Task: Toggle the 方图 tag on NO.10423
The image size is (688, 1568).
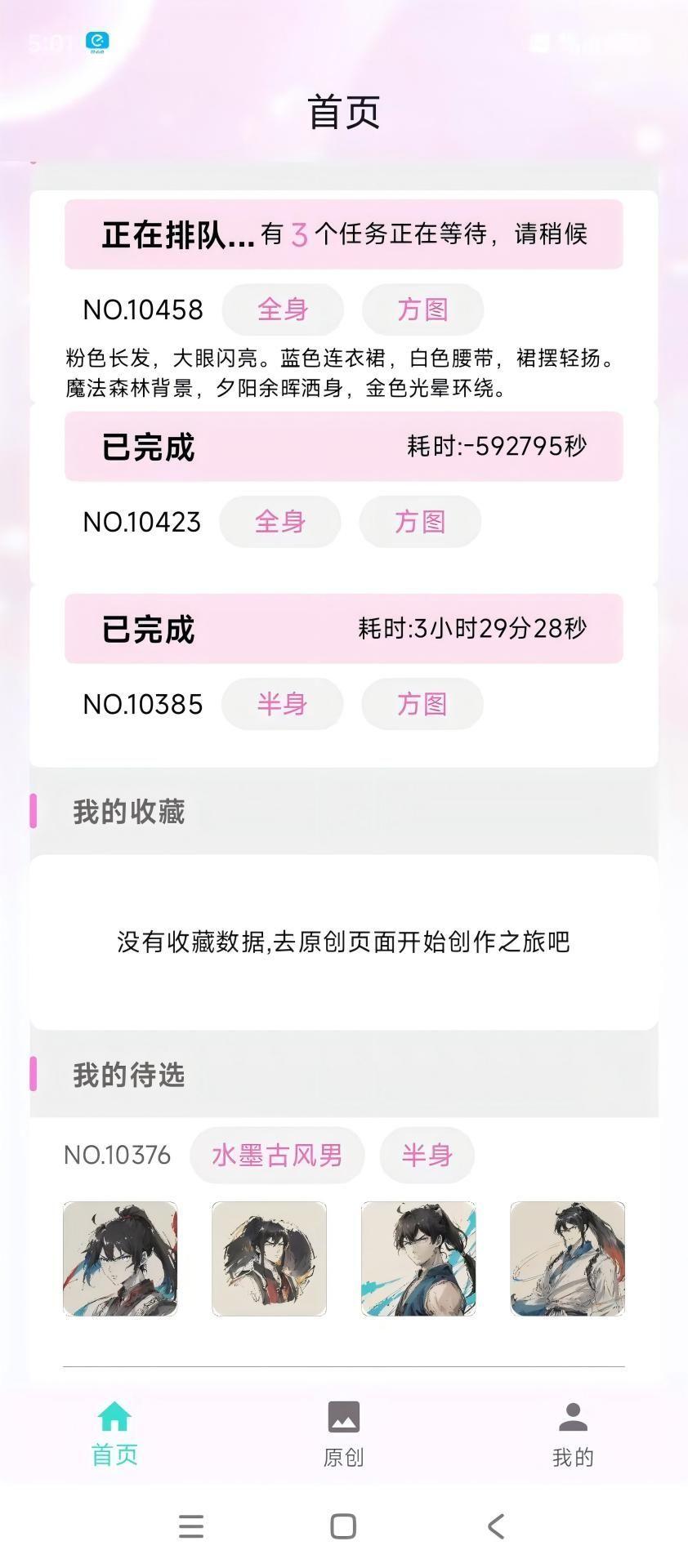Action: tap(421, 522)
